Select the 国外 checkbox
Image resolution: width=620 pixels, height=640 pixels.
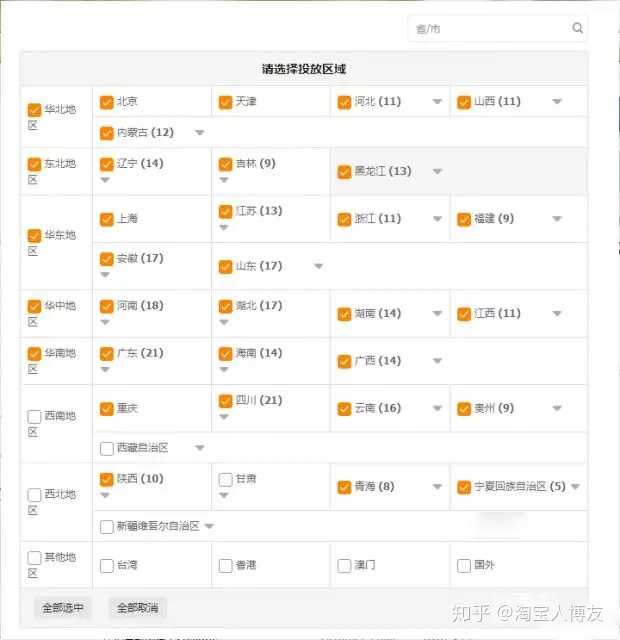[x=464, y=566]
